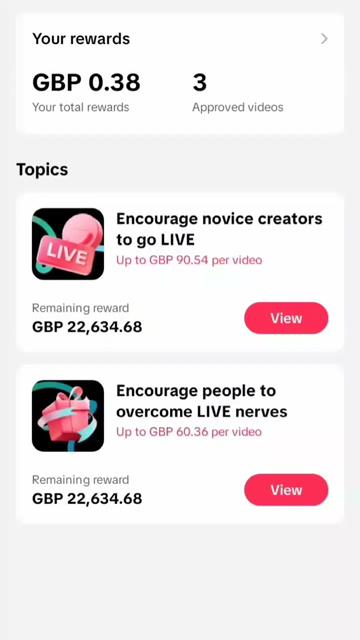Open the Encourage novice creators topic card

[x=180, y=272]
